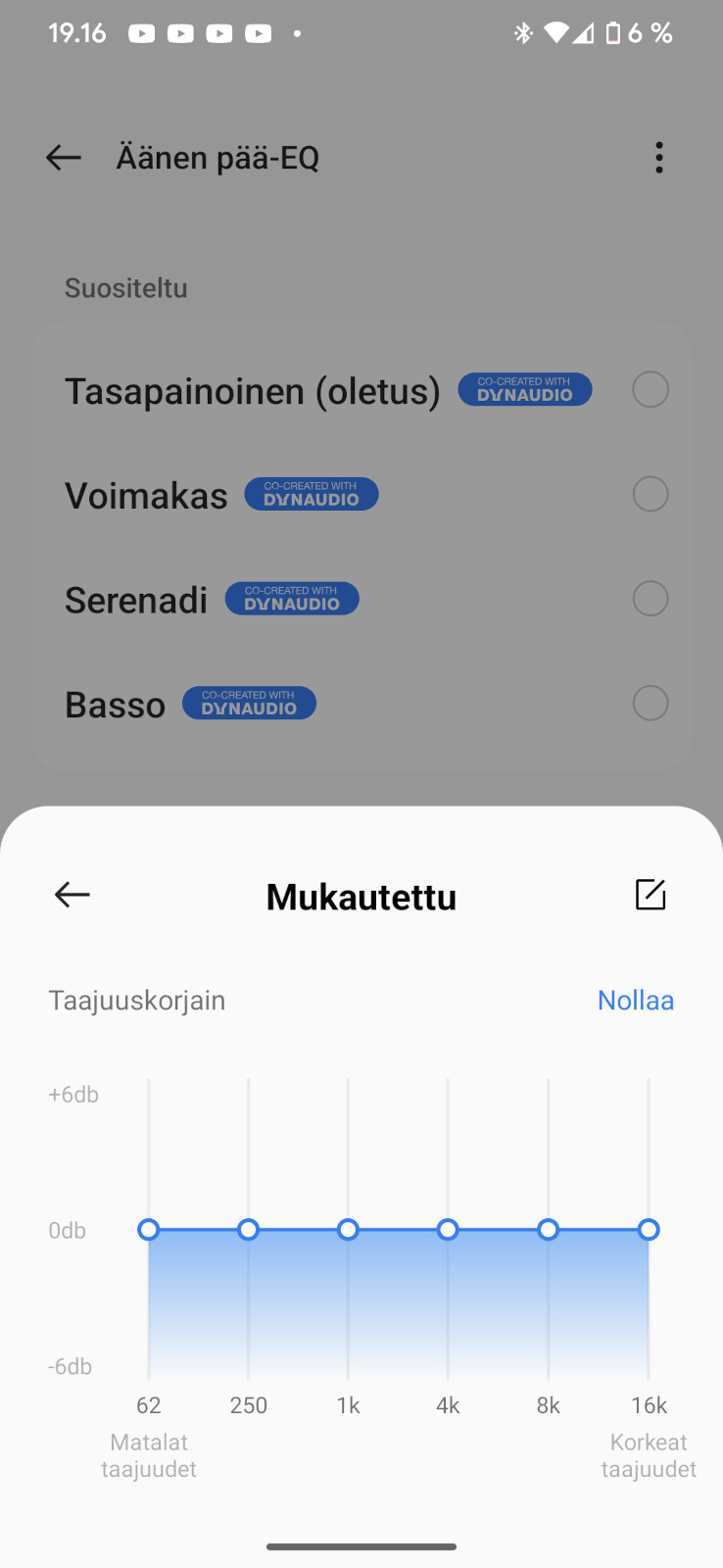Tap the 8k band handle
Screen dimensions: 723x1568
point(549,1230)
